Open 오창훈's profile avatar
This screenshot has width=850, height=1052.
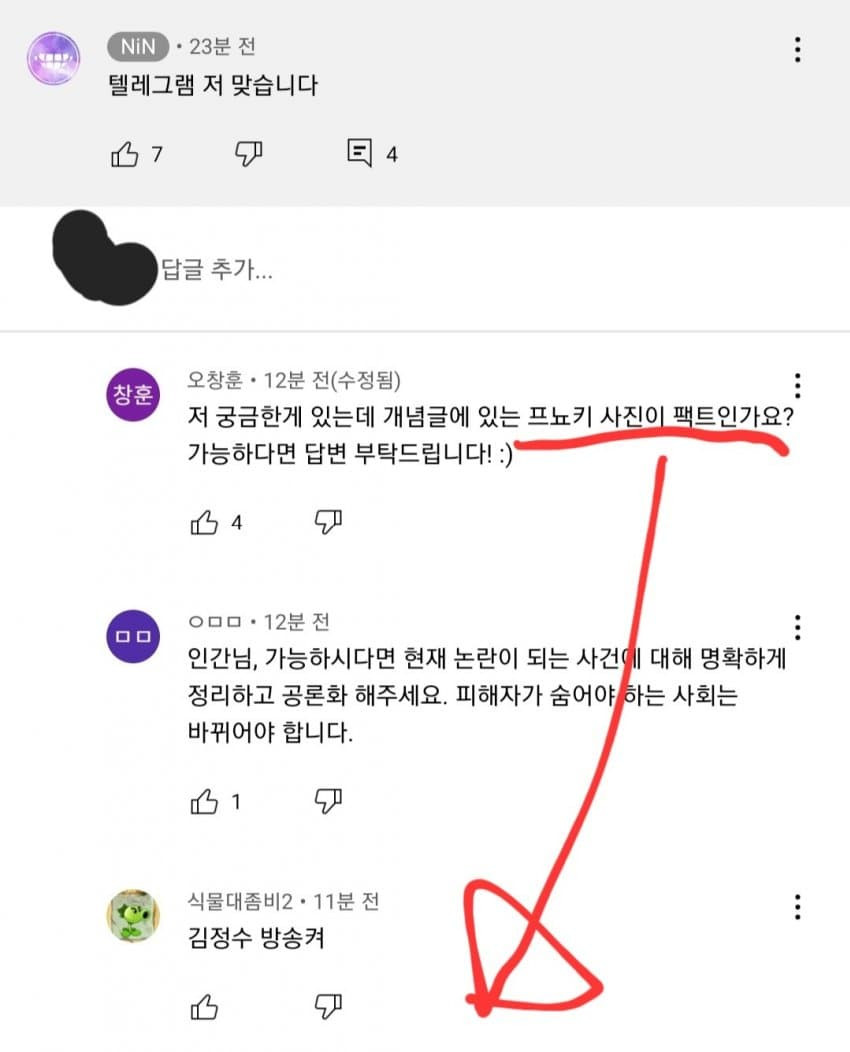click(x=132, y=395)
